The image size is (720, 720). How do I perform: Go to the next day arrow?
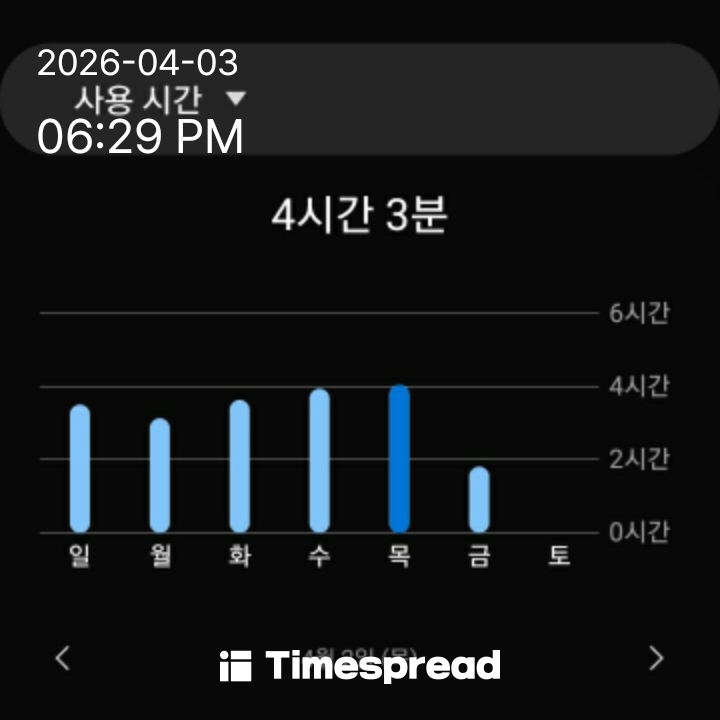pyautogui.click(x=656, y=658)
